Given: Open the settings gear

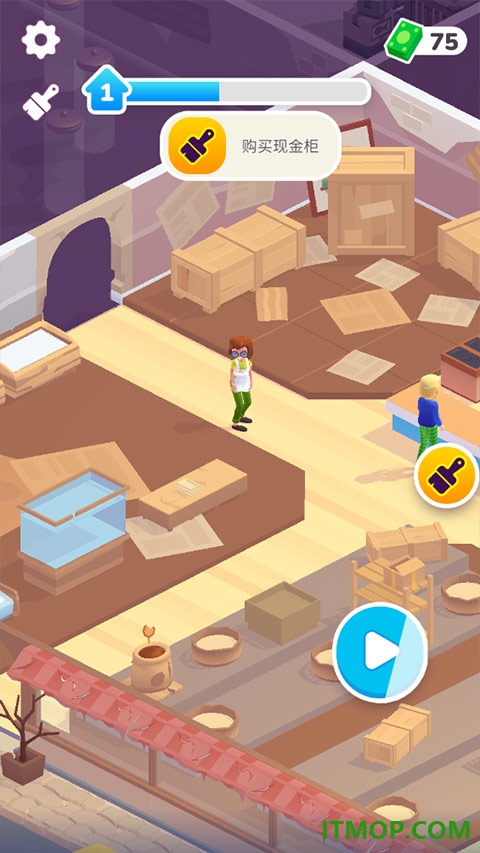Looking at the screenshot, I should pyautogui.click(x=41, y=40).
